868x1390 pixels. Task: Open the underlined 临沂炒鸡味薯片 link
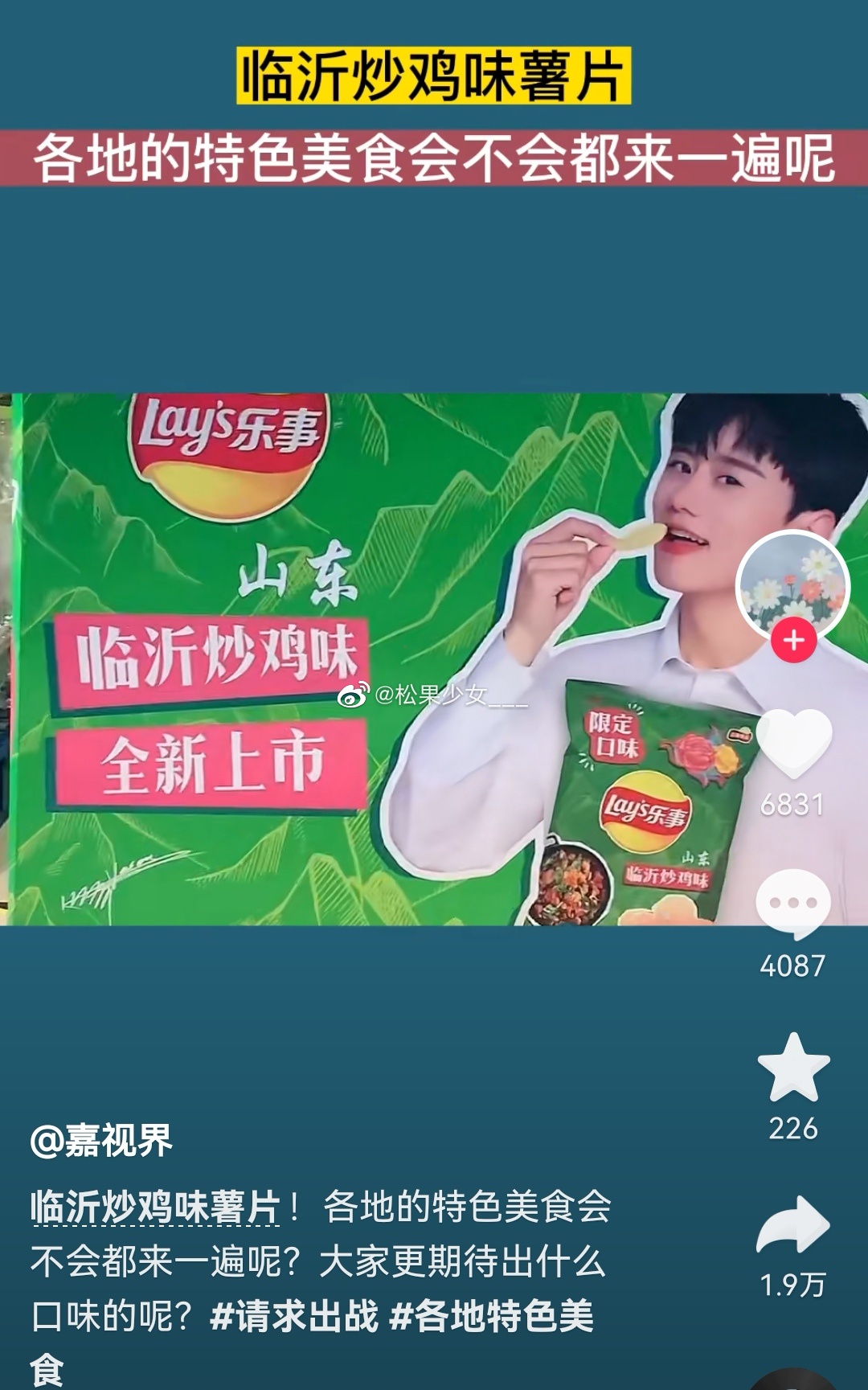(155, 1208)
